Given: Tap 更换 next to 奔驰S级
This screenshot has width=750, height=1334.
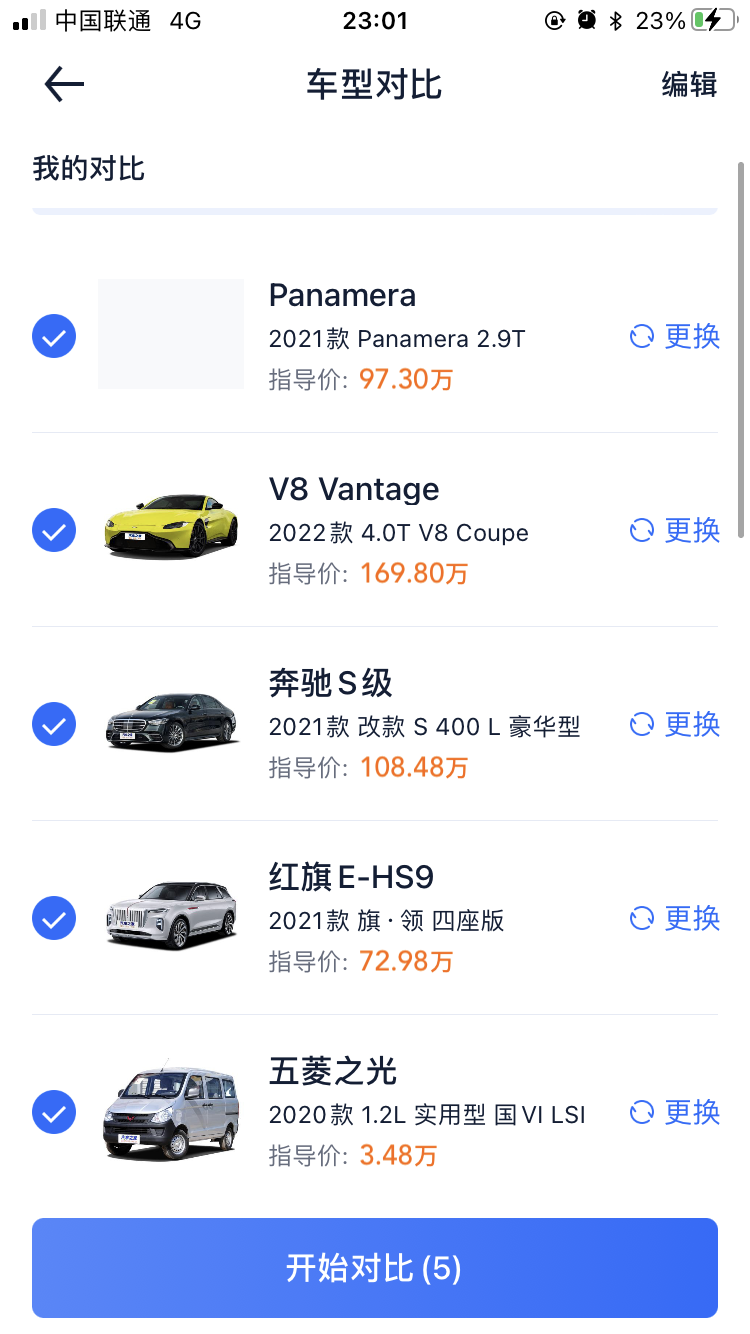Looking at the screenshot, I should 675,724.
